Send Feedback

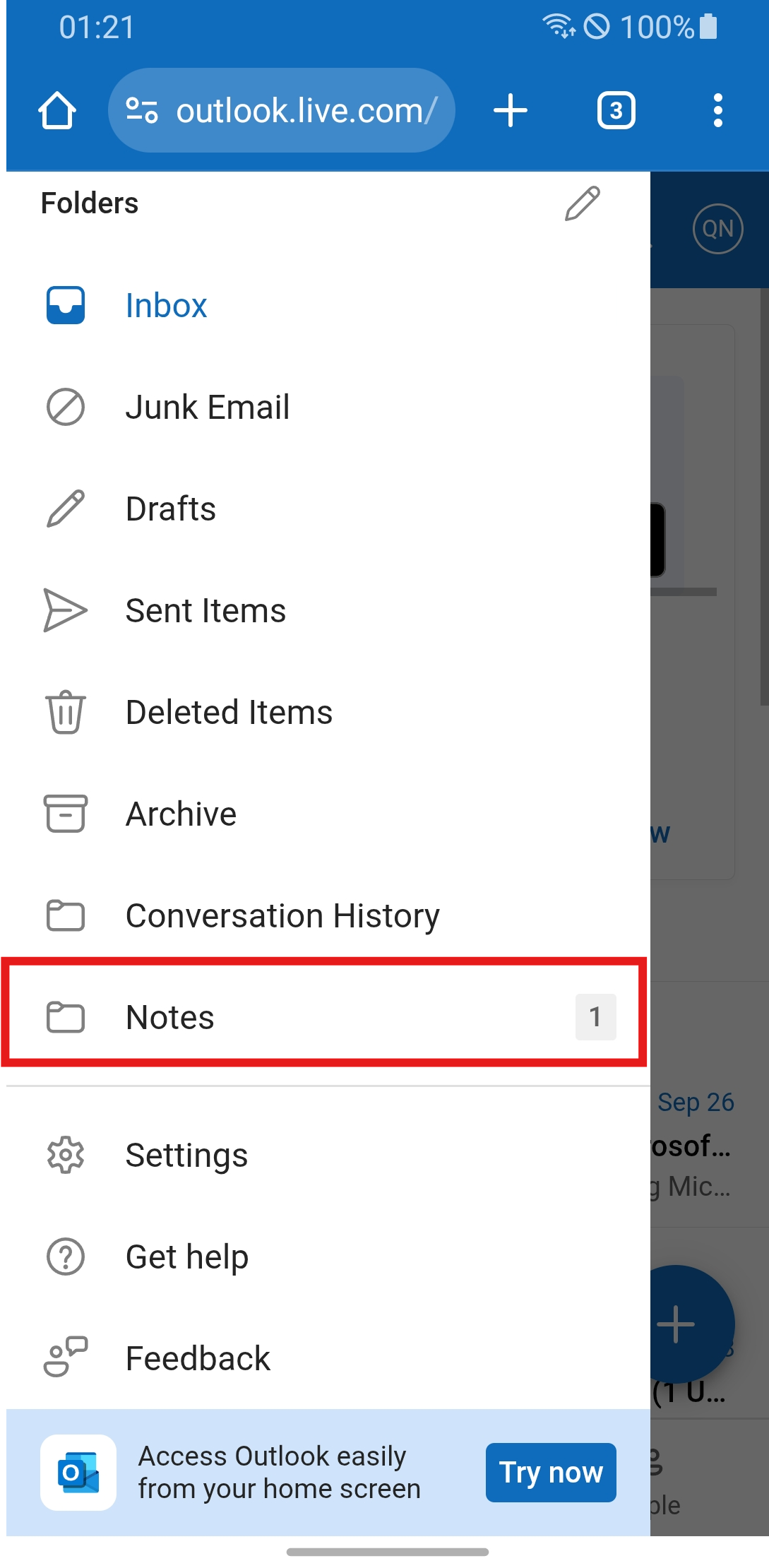[x=198, y=1359]
